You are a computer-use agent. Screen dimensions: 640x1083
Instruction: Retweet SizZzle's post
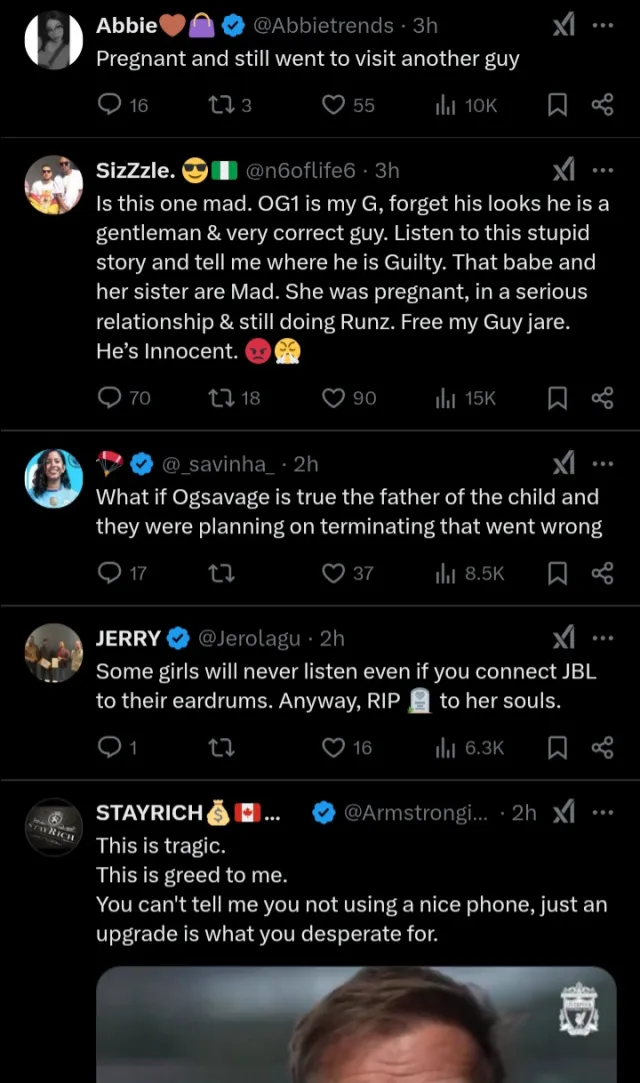[x=220, y=398]
